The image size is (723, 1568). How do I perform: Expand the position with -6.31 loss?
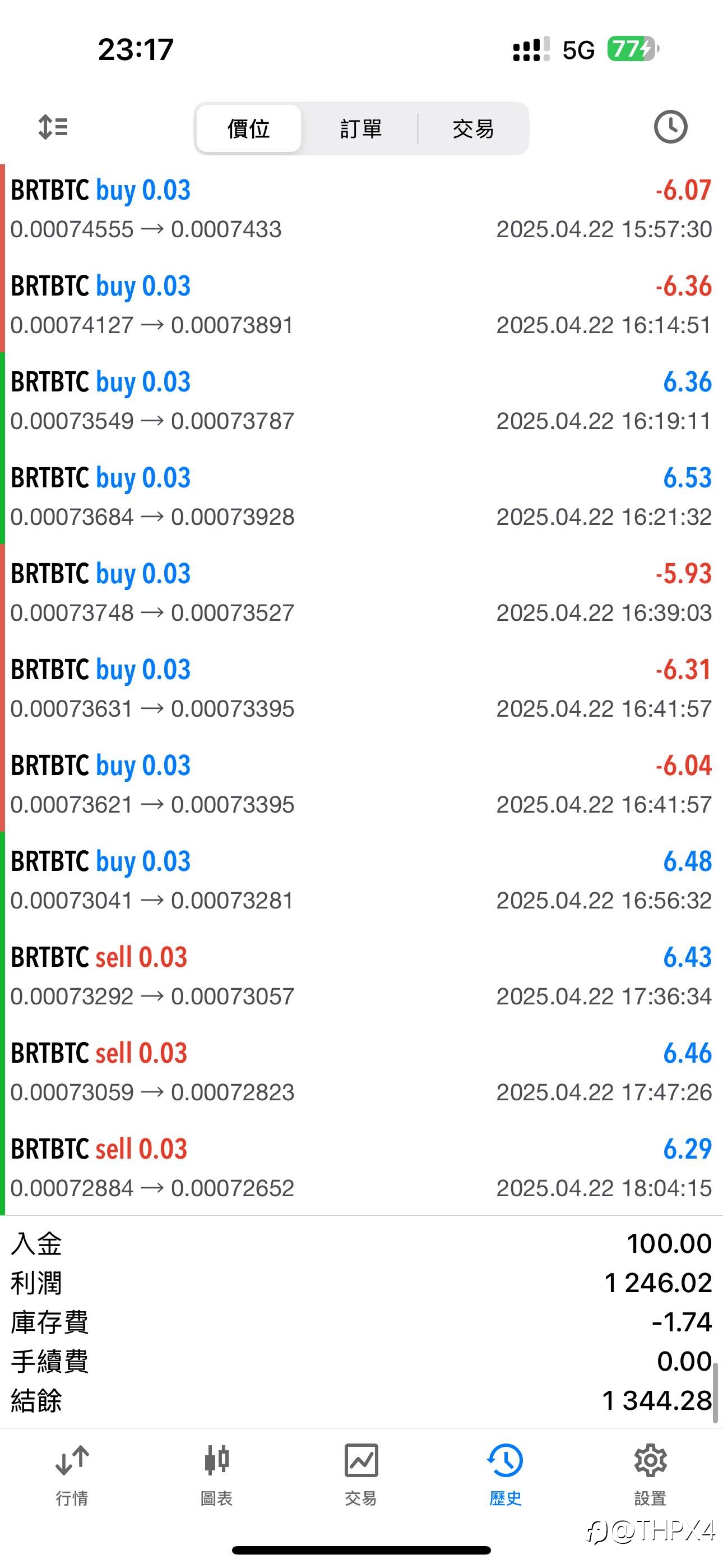tap(361, 688)
